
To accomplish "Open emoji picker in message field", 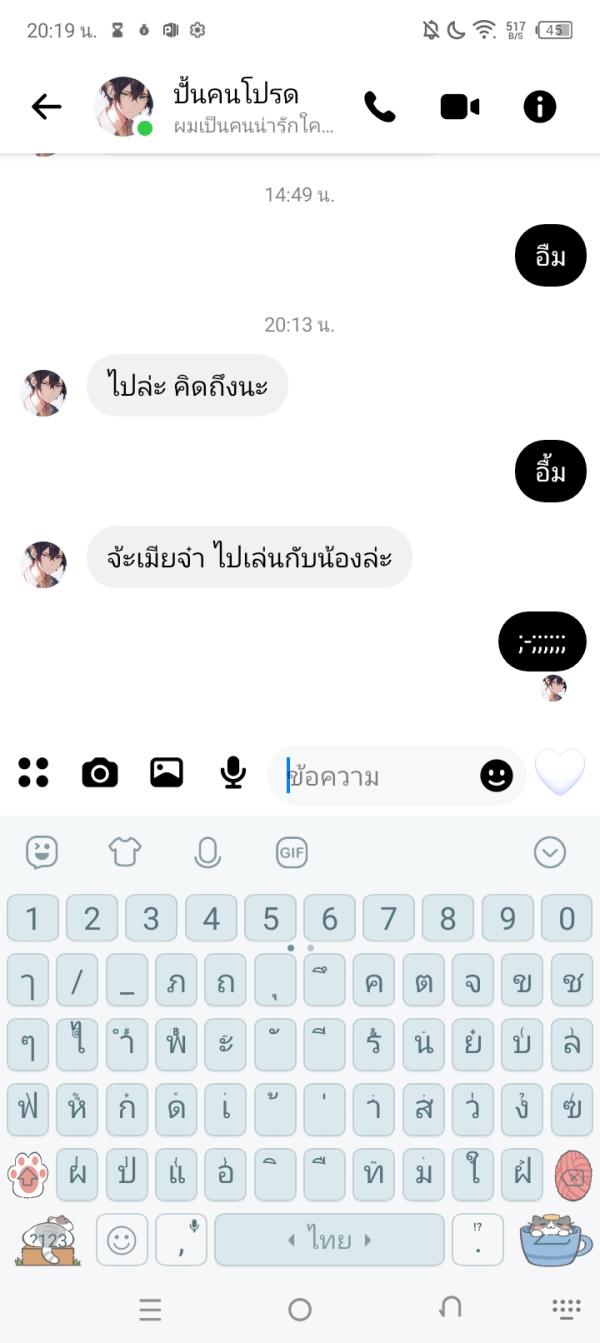I will tap(496, 776).
